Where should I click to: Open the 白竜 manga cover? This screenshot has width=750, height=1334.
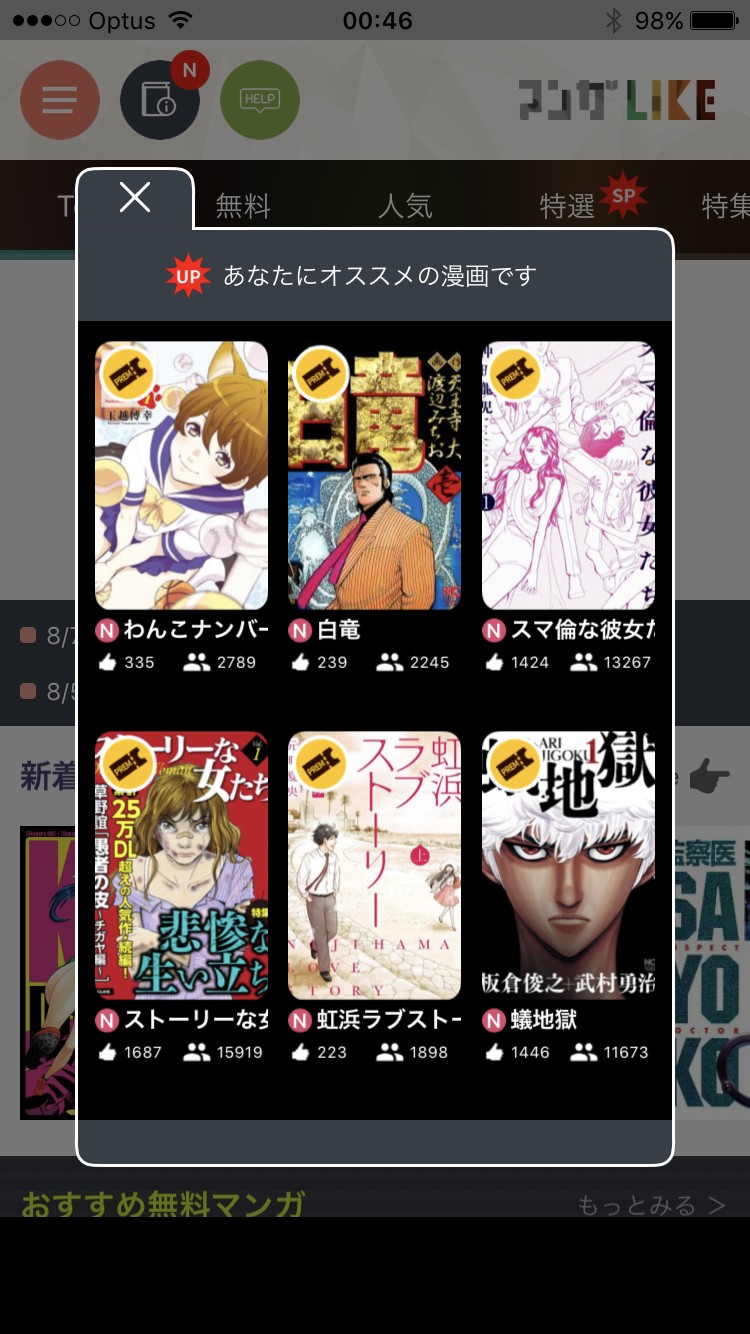[374, 476]
